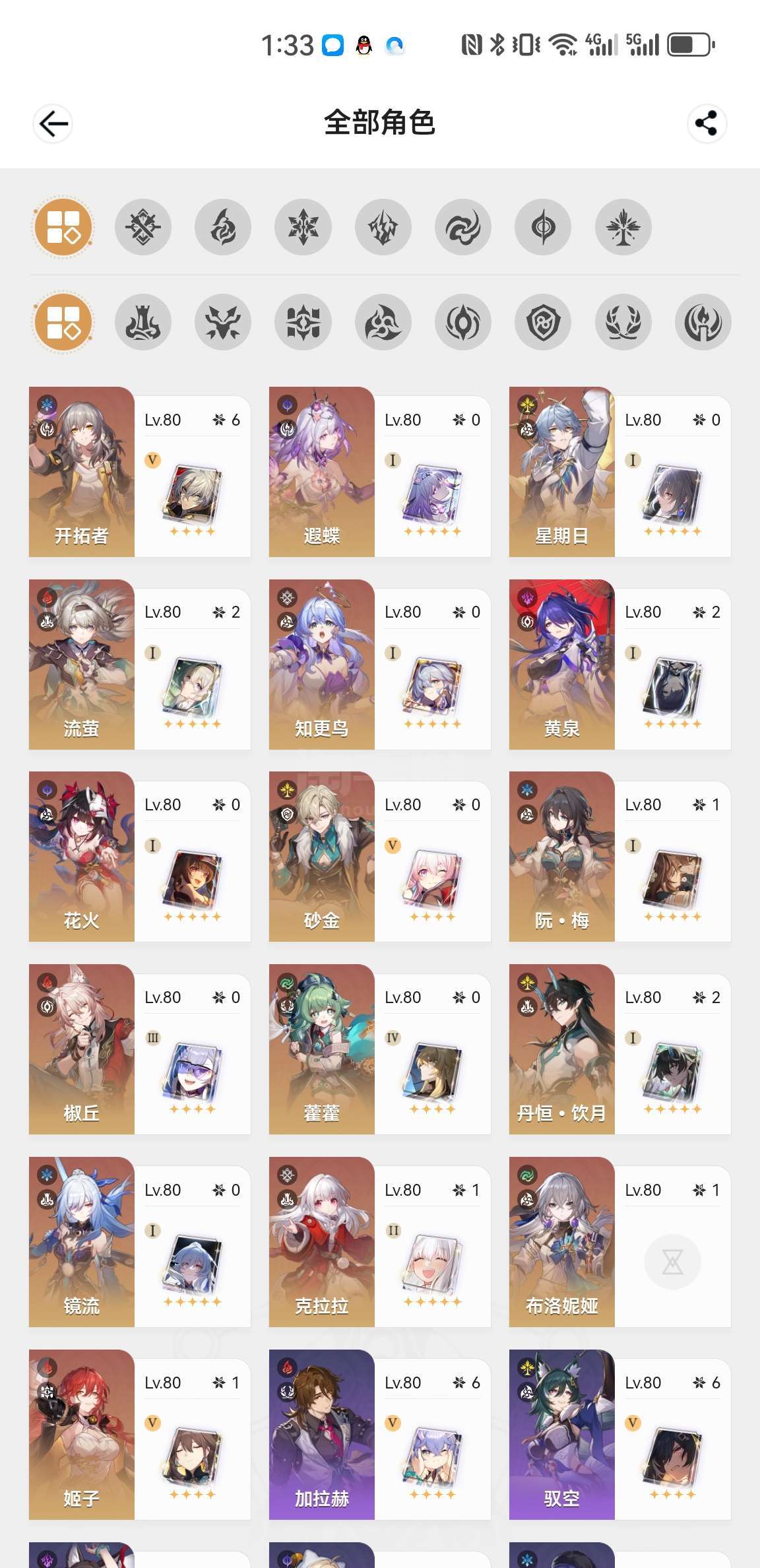The width and height of the screenshot is (760, 1568).
Task: Open 阮•梅 character card
Action: coord(620,857)
